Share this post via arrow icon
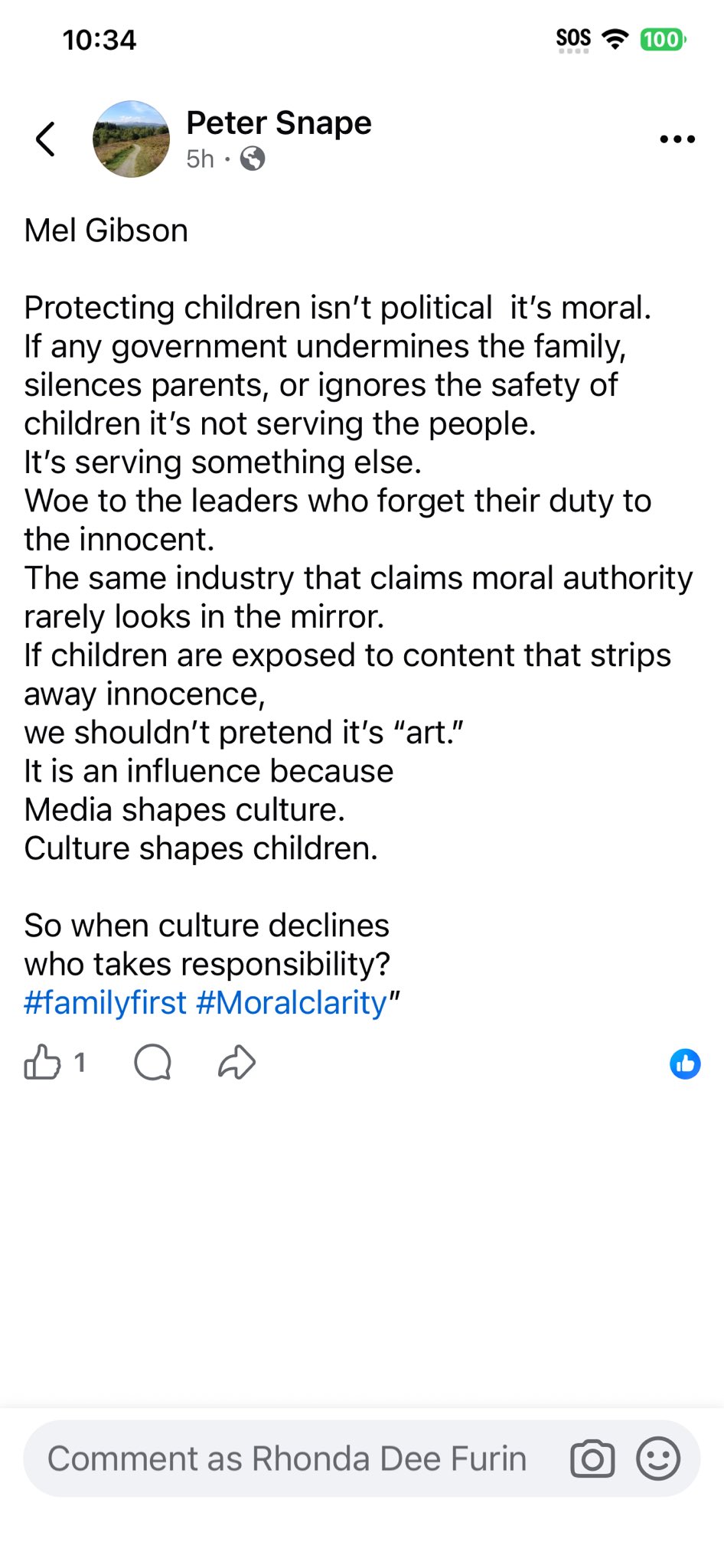Screen dimensions: 724x1568 tap(236, 1063)
